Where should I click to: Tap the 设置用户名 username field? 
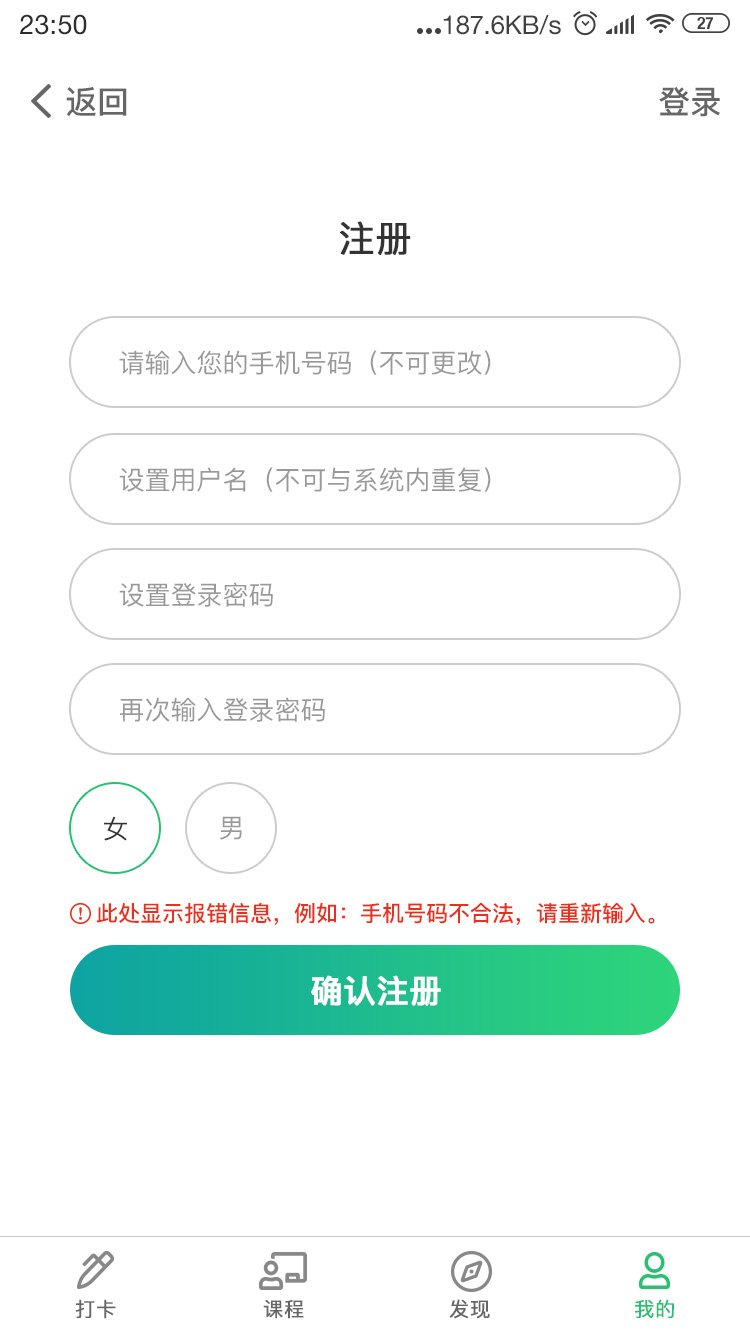[375, 479]
